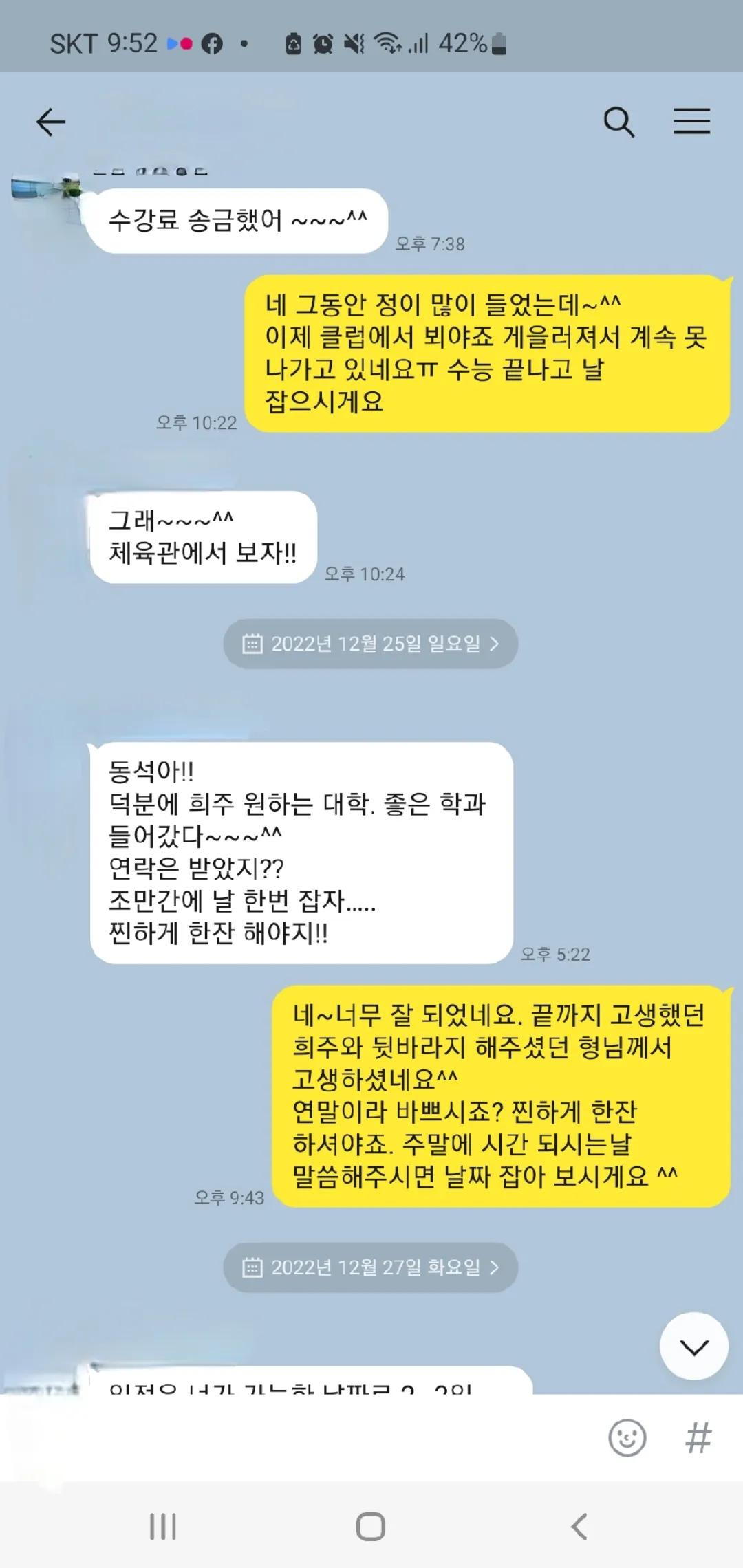Jump to the latest message with the down arrow

pos(693,1347)
